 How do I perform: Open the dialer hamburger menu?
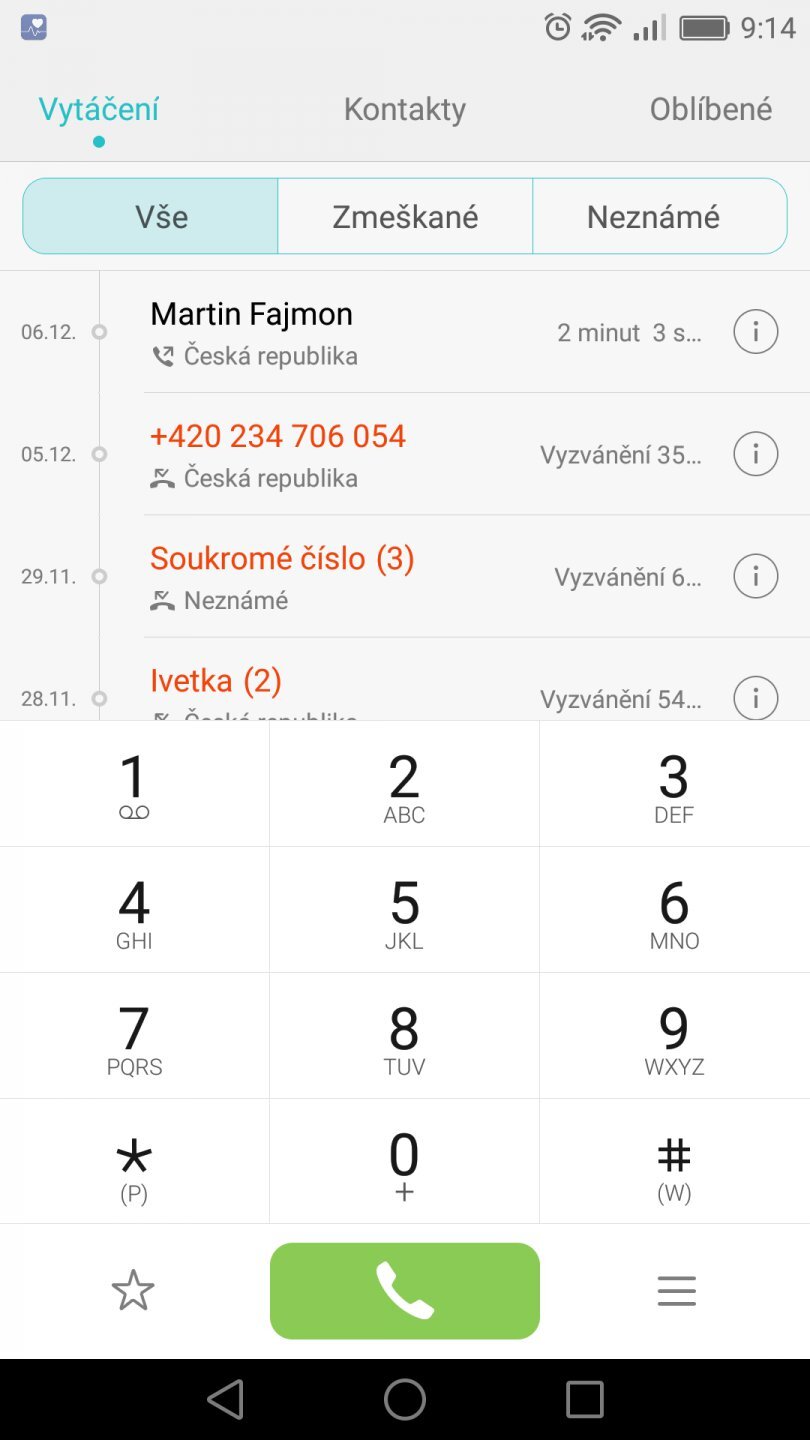tap(676, 1291)
